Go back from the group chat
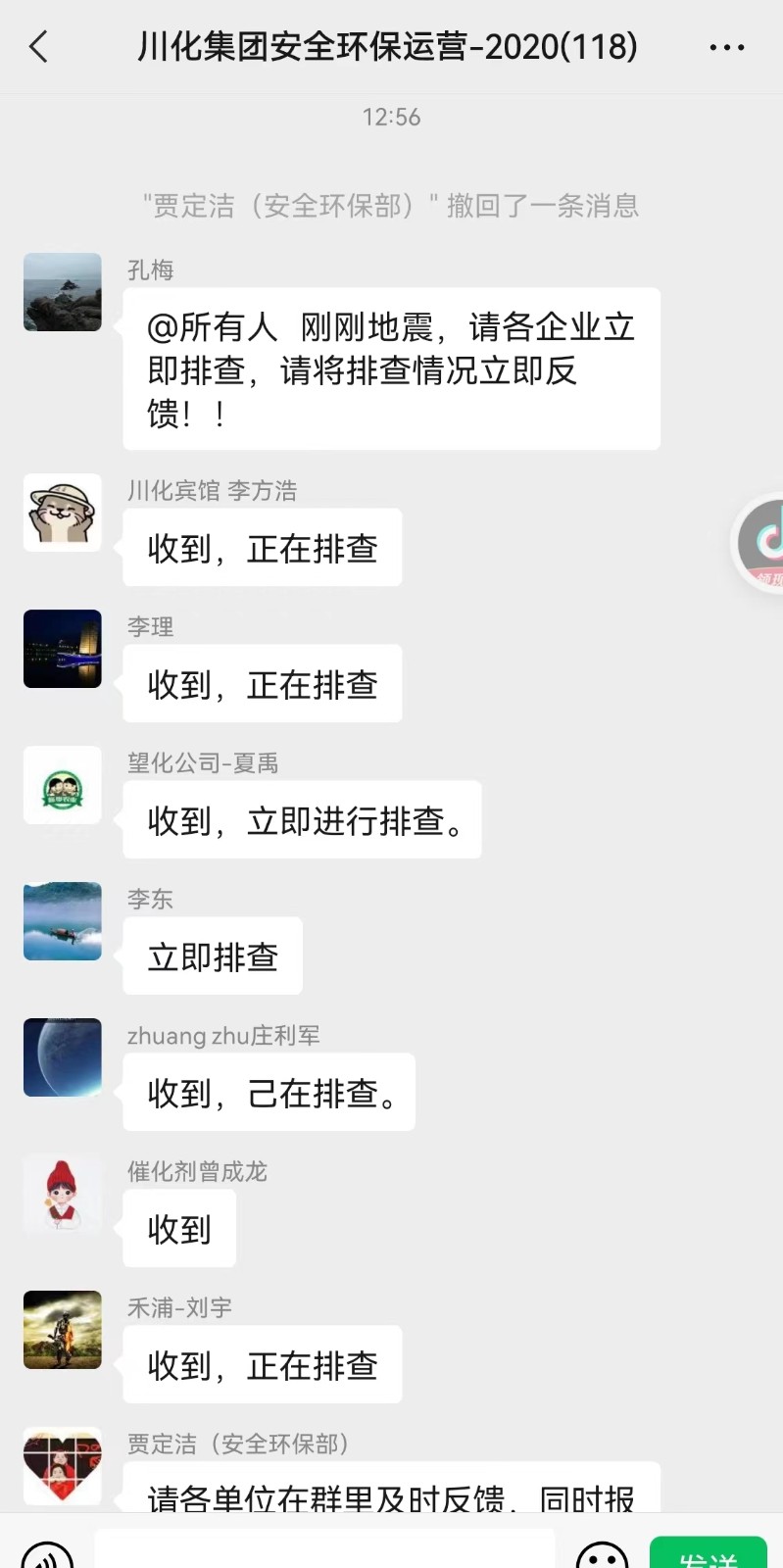 tap(39, 47)
